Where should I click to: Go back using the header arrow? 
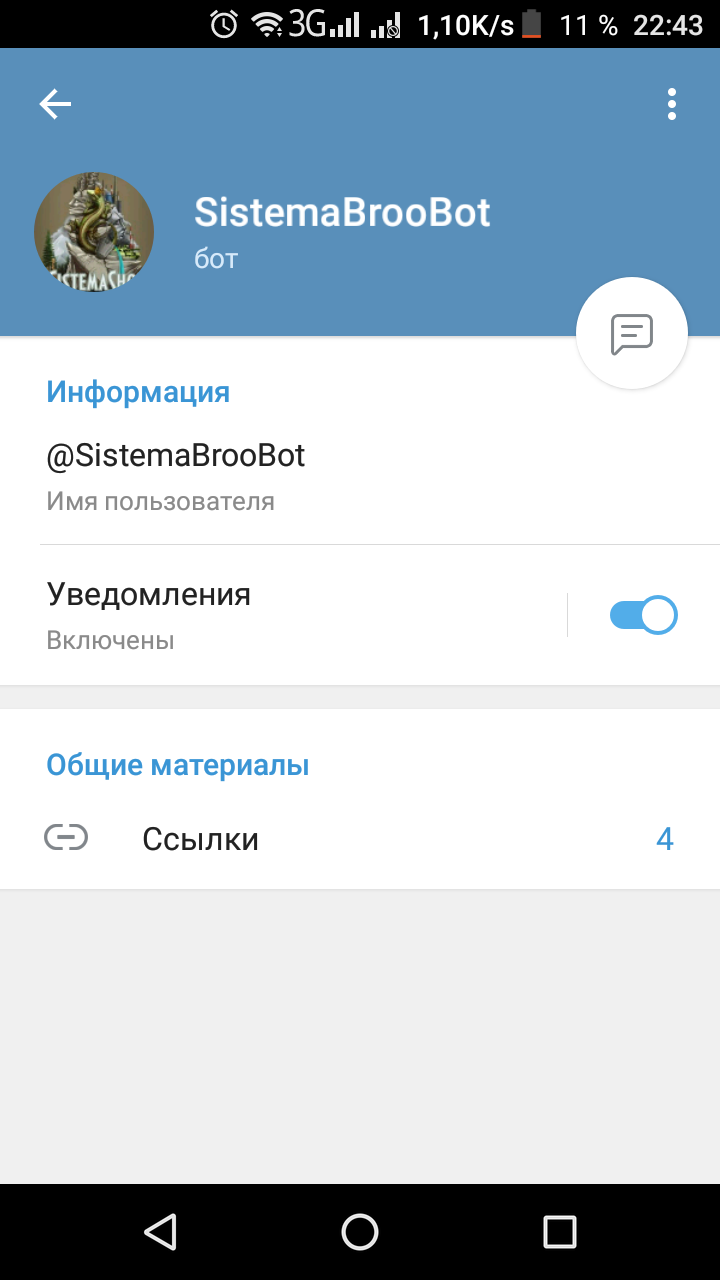(x=55, y=104)
